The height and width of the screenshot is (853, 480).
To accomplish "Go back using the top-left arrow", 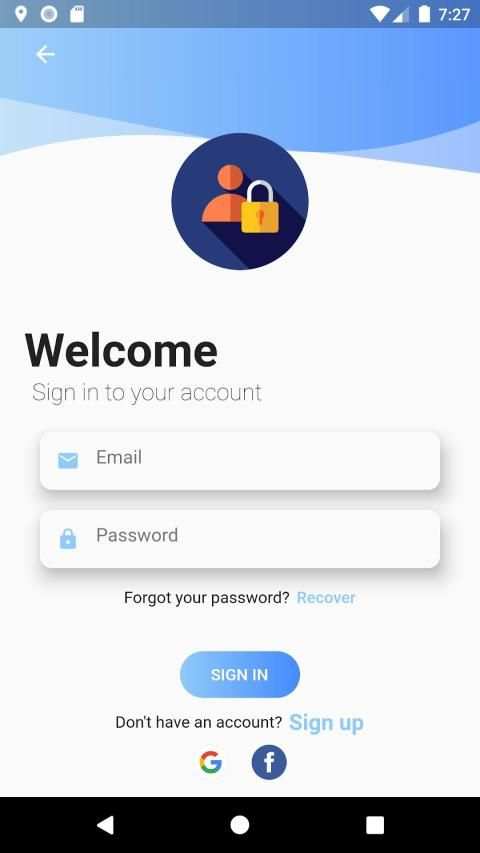I will coord(45,54).
